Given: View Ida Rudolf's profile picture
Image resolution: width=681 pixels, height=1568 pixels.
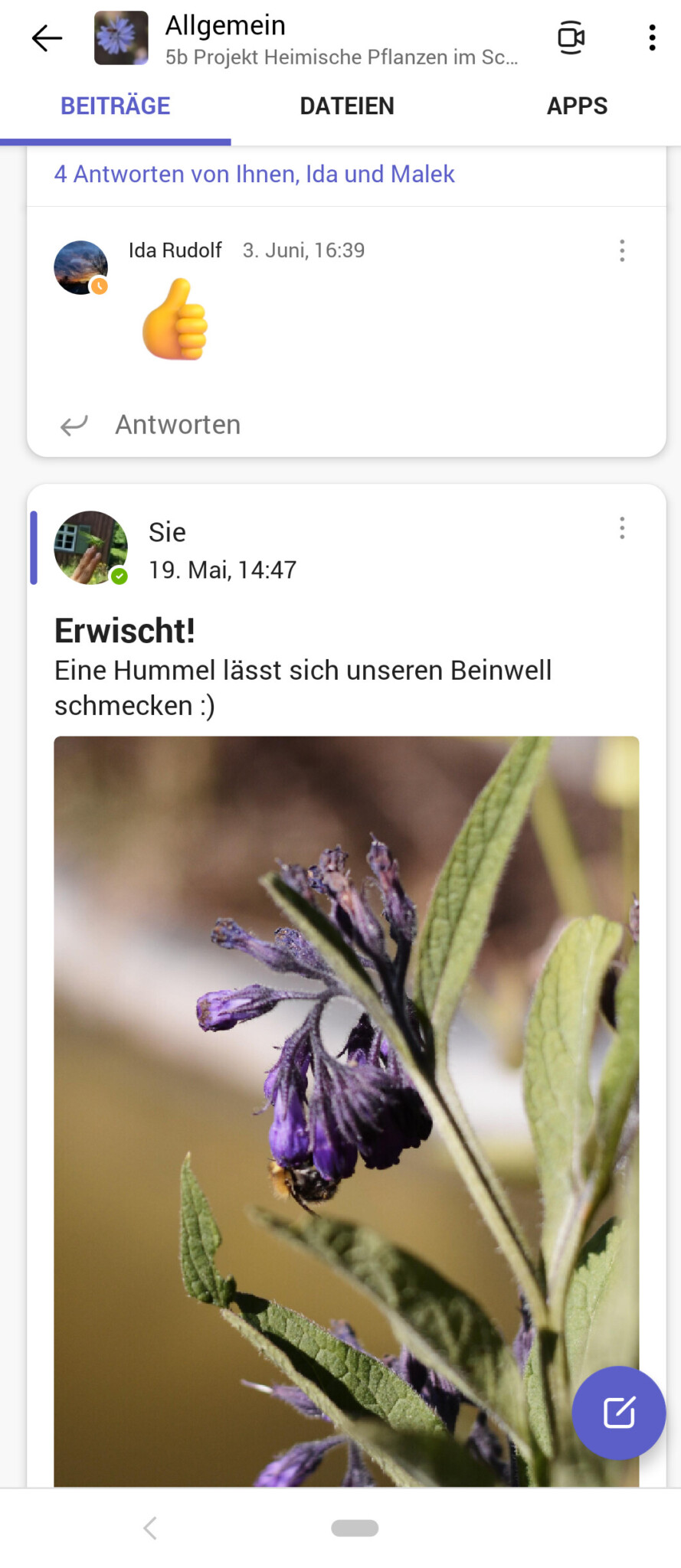Looking at the screenshot, I should [x=80, y=267].
